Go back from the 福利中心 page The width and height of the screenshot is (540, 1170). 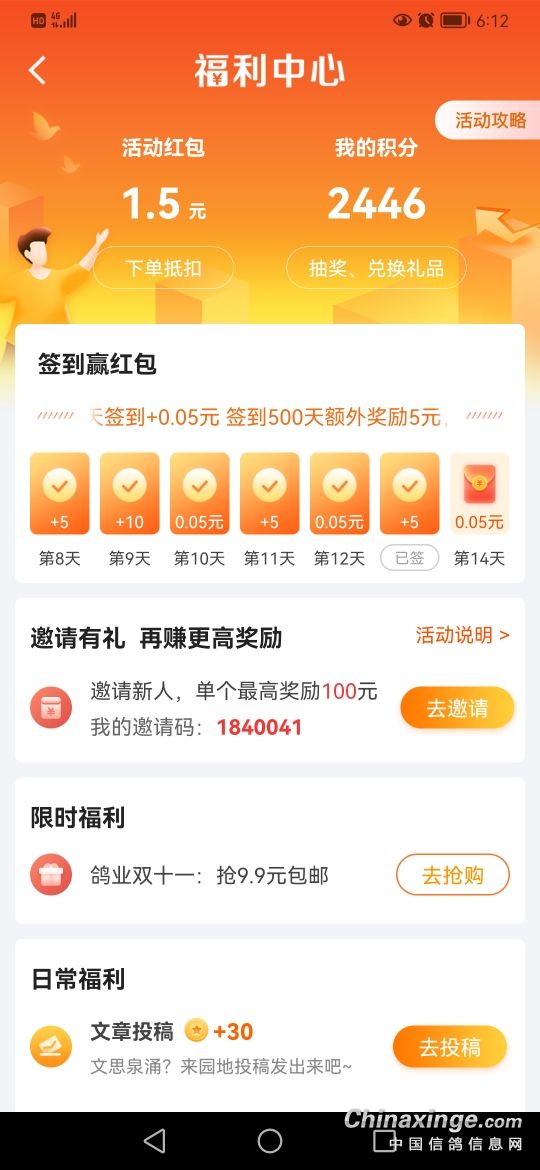[x=37, y=71]
